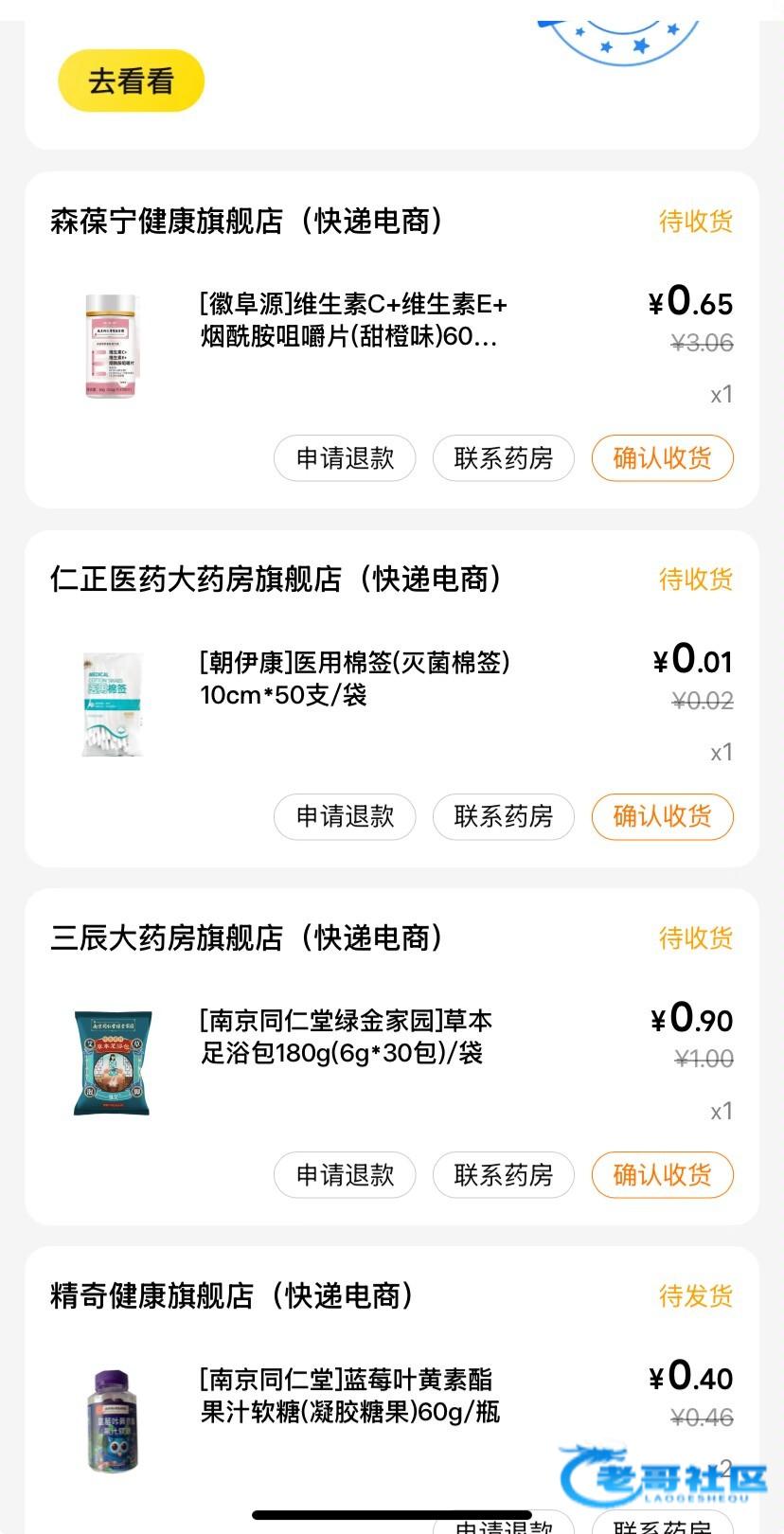Image resolution: width=784 pixels, height=1534 pixels.
Task: Open the 徽阜源 vitamin C+E order details
Action: click(352, 321)
